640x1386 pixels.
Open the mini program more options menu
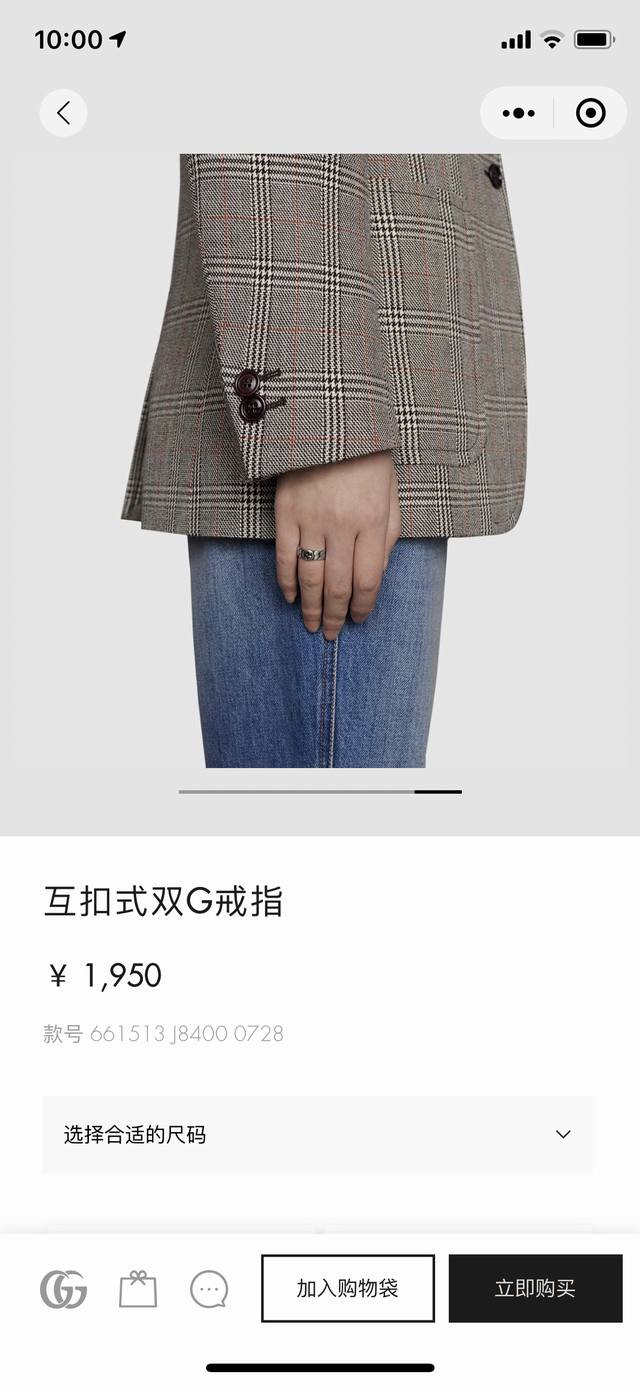tap(518, 113)
